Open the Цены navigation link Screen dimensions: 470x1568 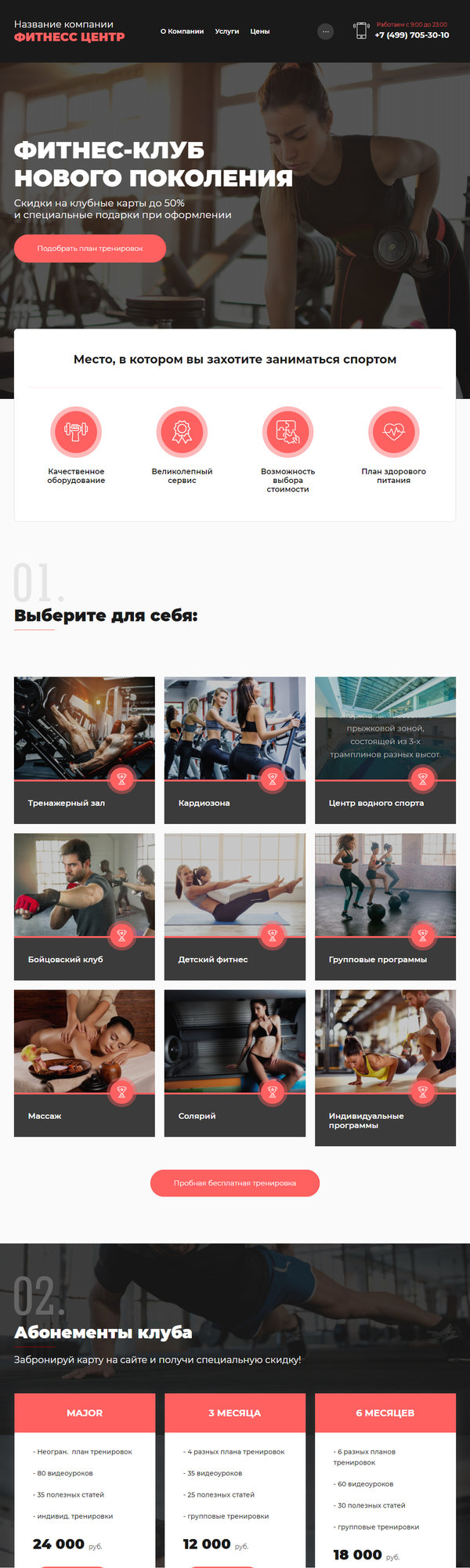click(x=259, y=31)
